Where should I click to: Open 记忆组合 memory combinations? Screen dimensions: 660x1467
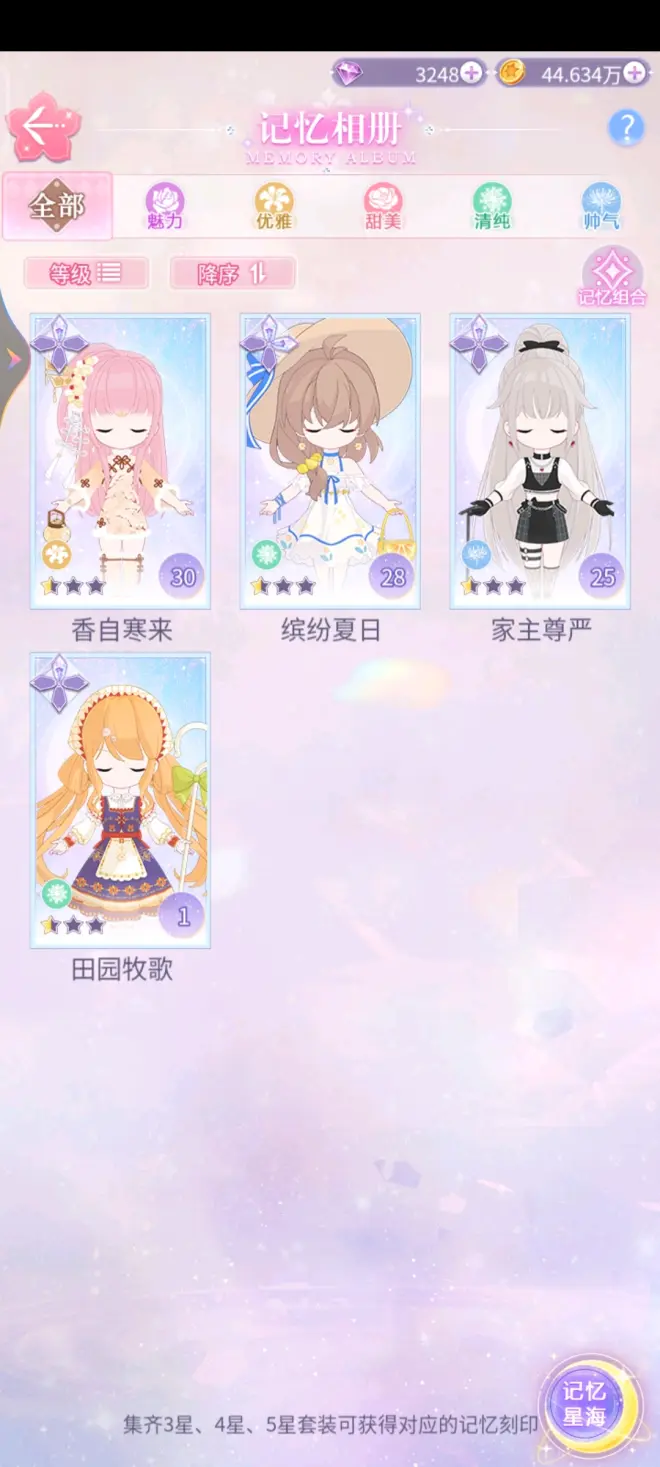[x=612, y=277]
